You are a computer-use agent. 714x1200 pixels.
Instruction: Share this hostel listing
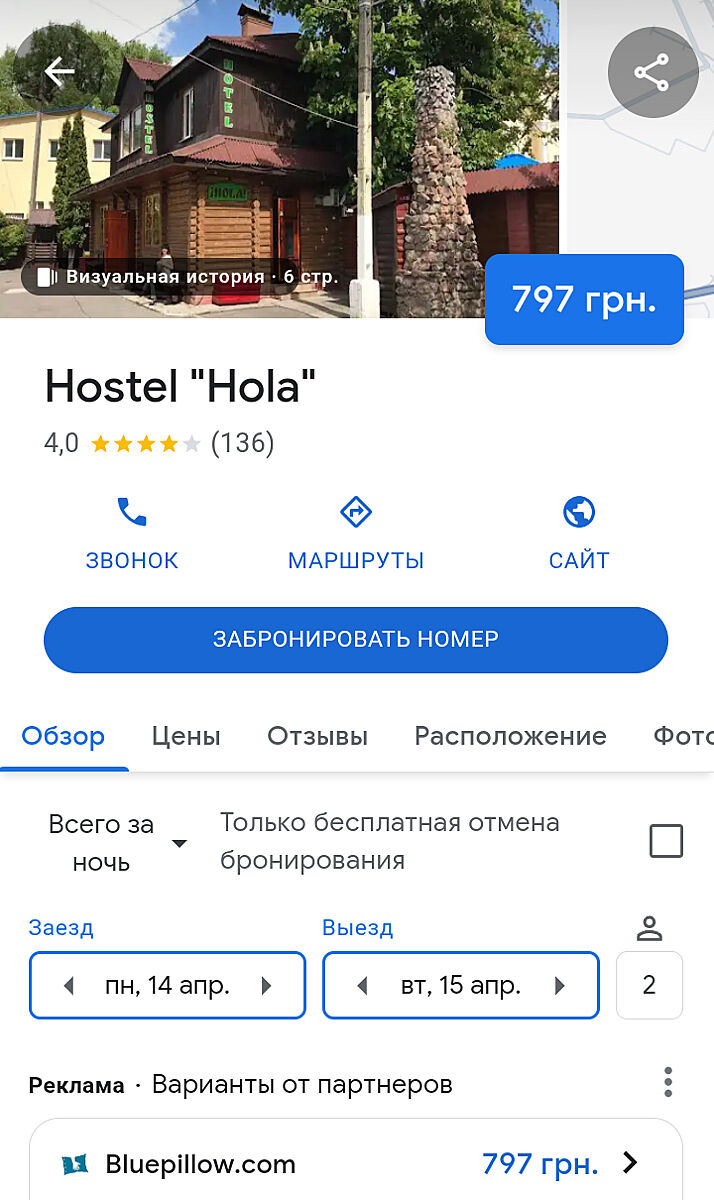[652, 73]
